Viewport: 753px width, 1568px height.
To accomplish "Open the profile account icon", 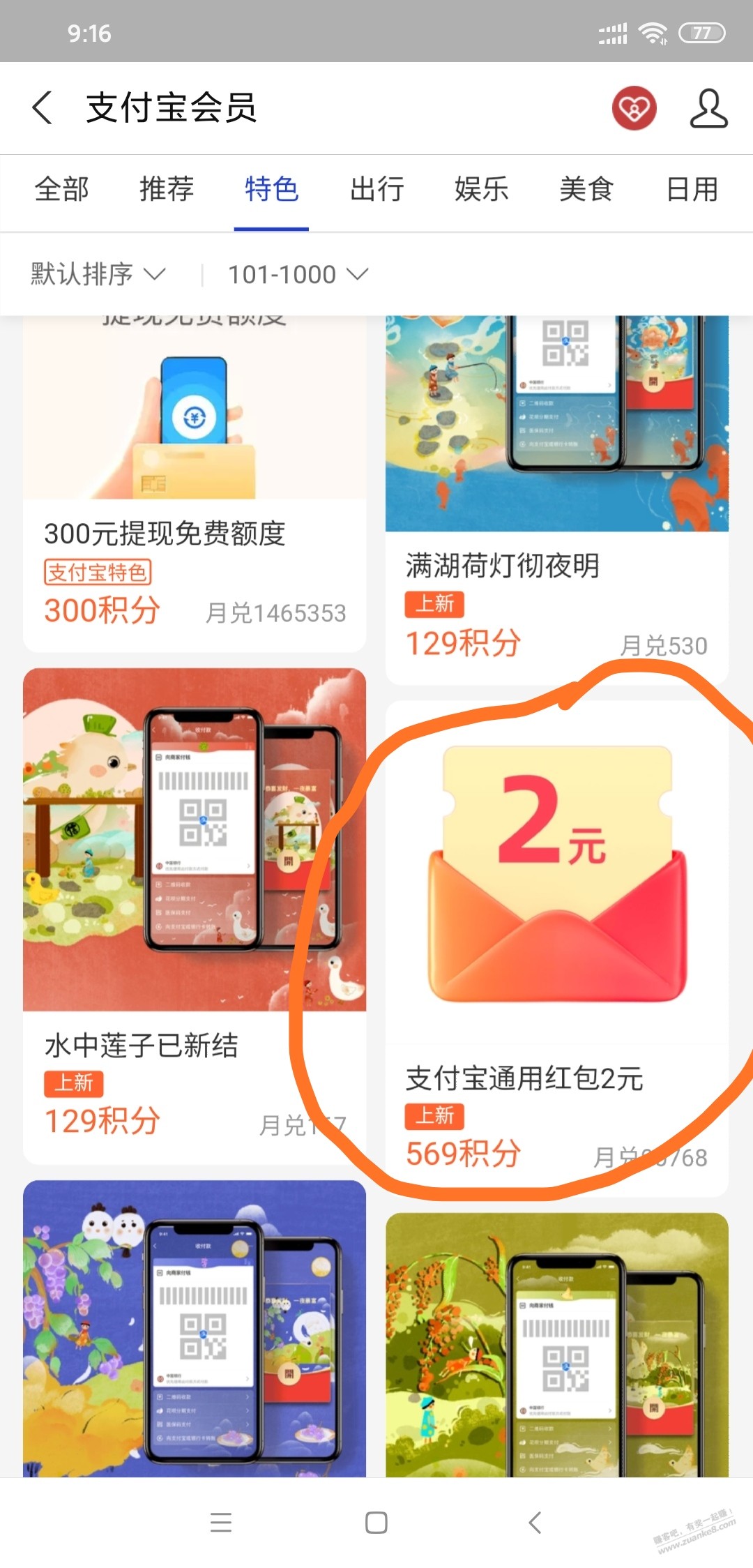I will (x=708, y=108).
